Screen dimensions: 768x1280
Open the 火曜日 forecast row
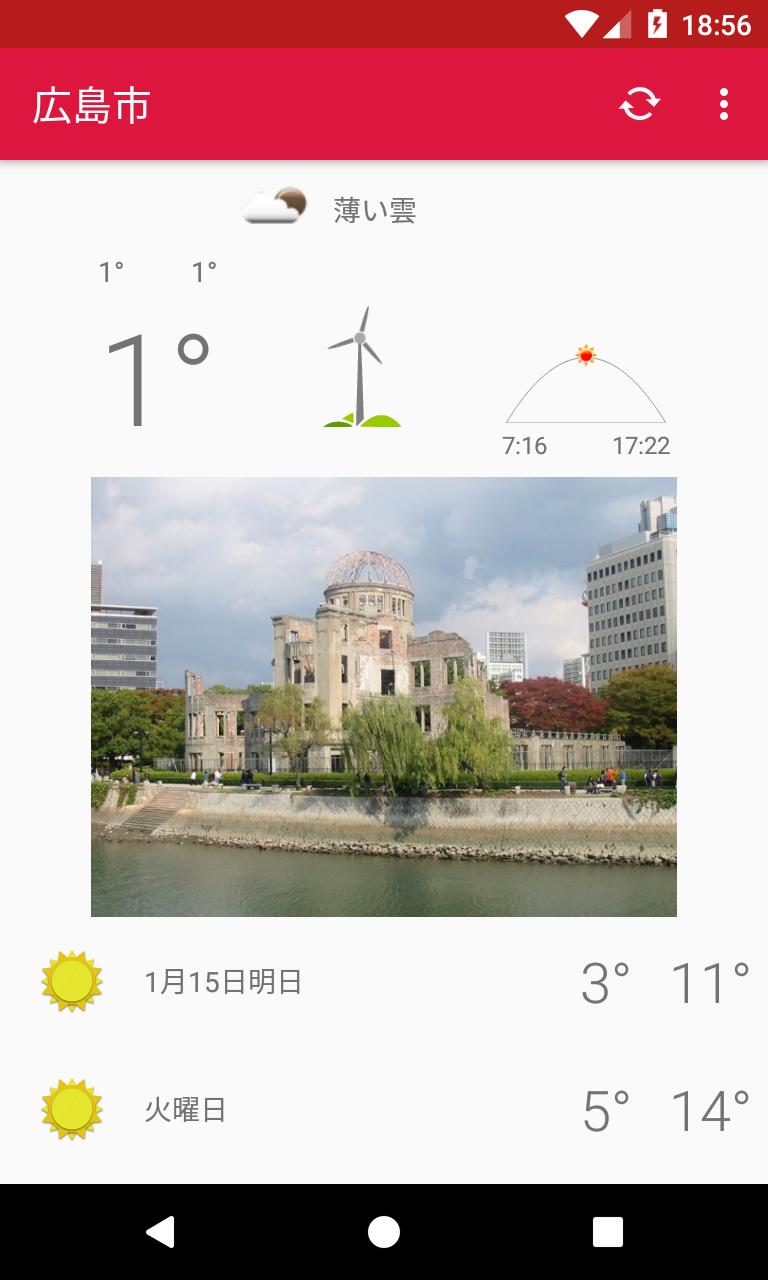[x=384, y=1109]
